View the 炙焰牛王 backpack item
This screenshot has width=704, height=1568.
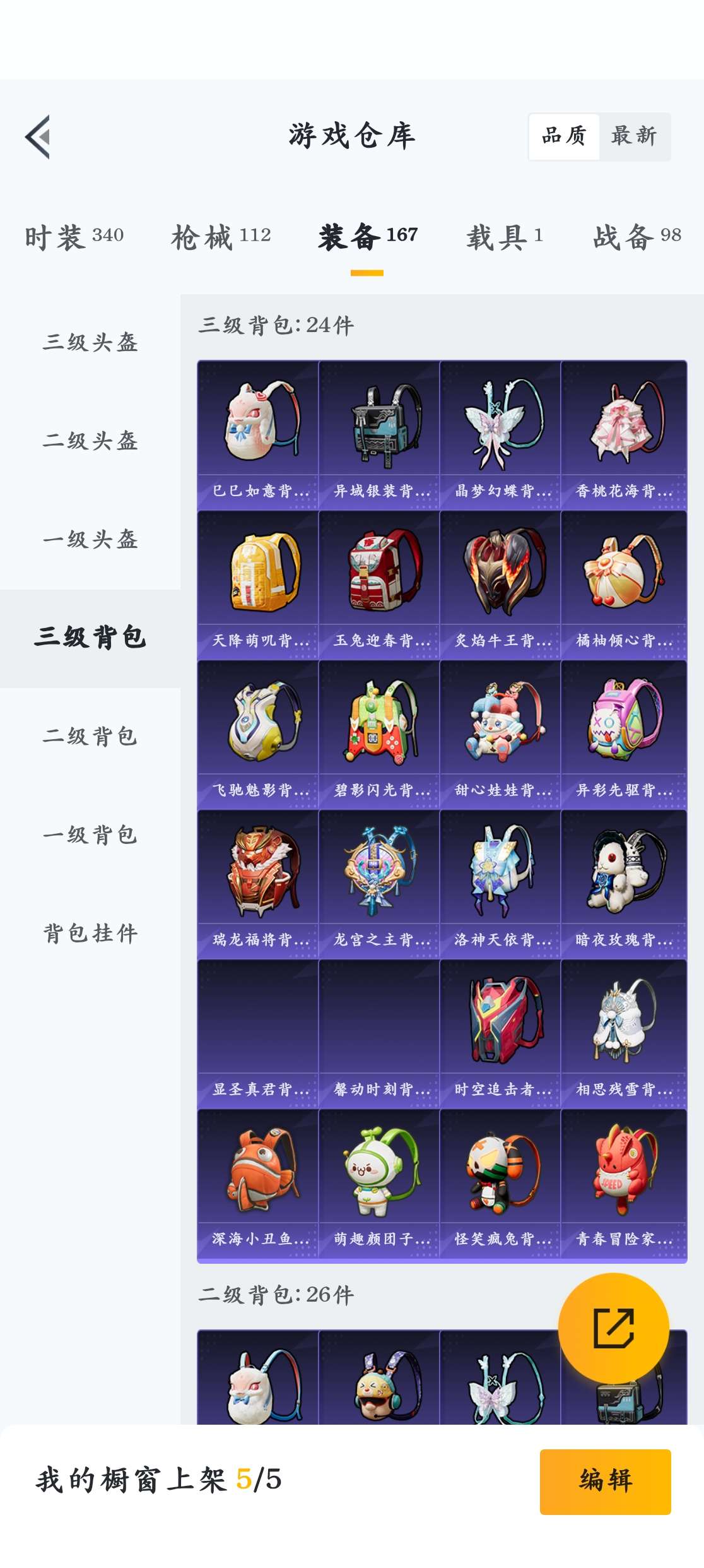tap(500, 585)
